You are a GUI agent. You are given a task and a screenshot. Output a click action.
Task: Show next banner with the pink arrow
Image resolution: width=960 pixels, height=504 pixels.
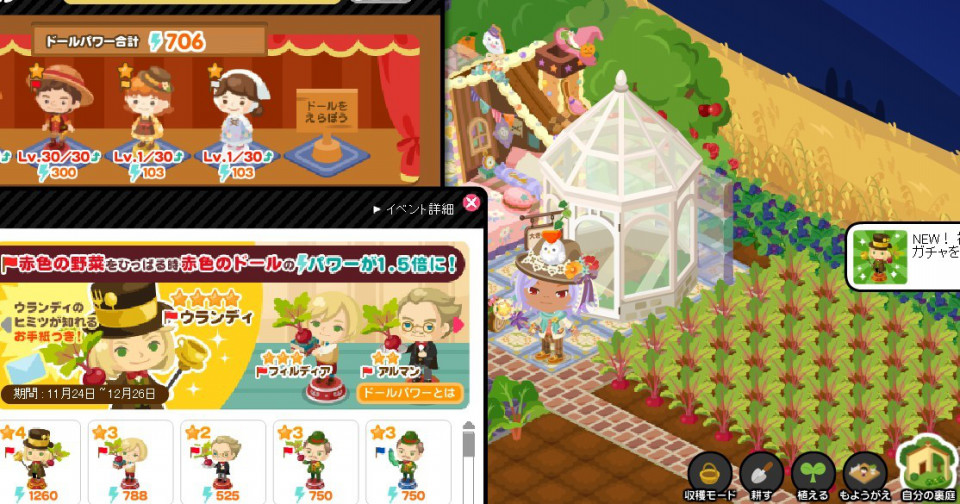point(459,325)
